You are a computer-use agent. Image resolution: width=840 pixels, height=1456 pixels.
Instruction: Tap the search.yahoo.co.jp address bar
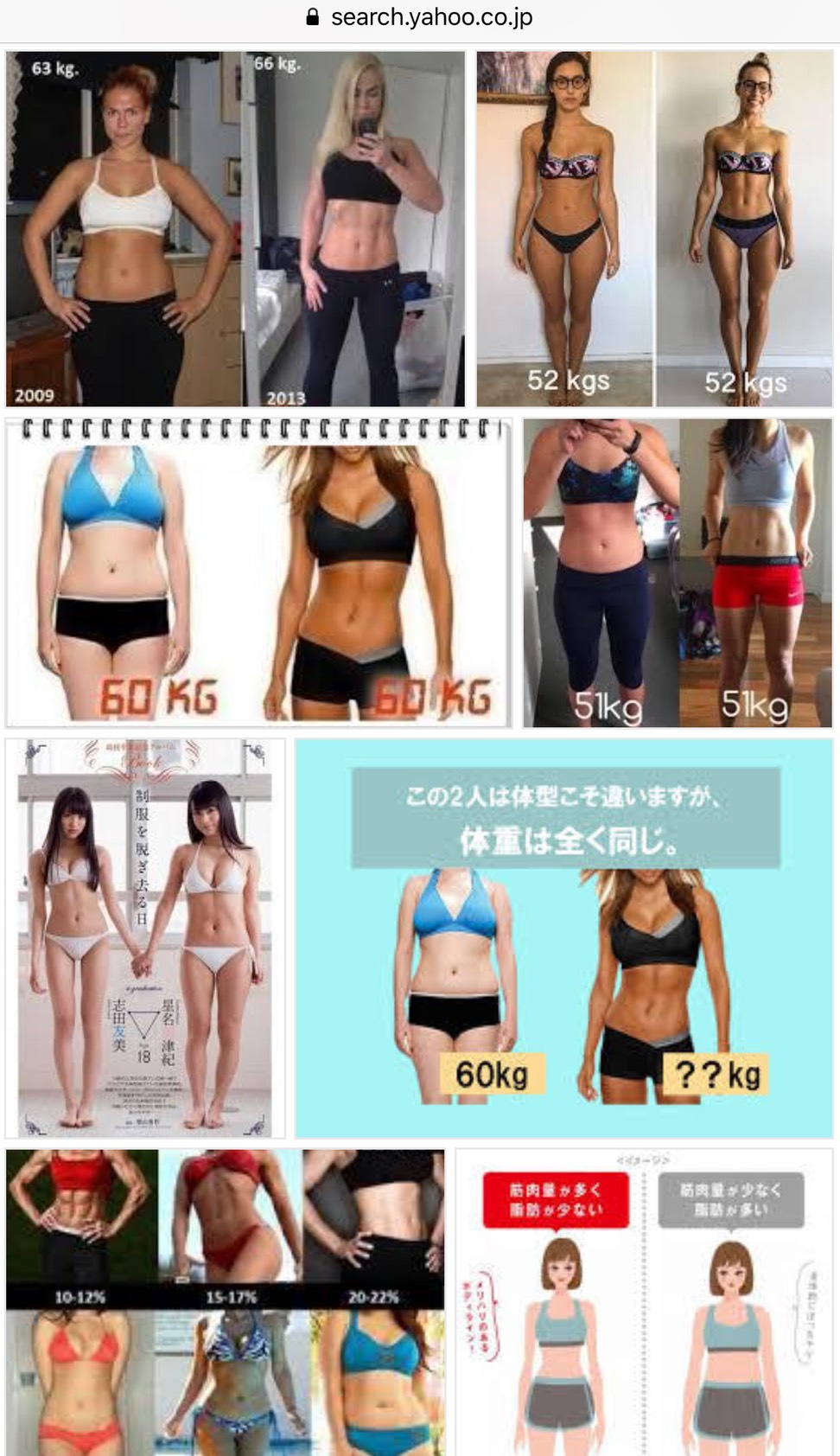(x=420, y=17)
